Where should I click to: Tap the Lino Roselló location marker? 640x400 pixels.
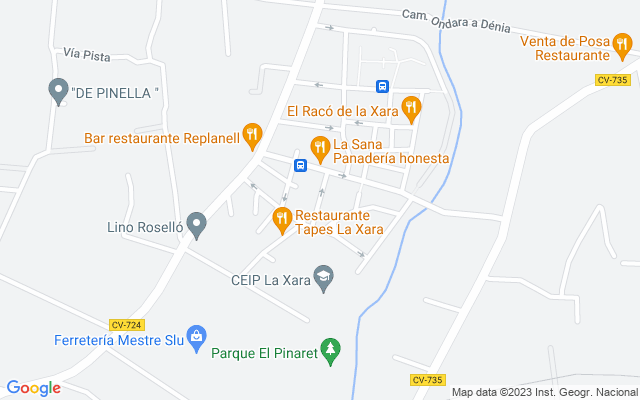coord(196,226)
